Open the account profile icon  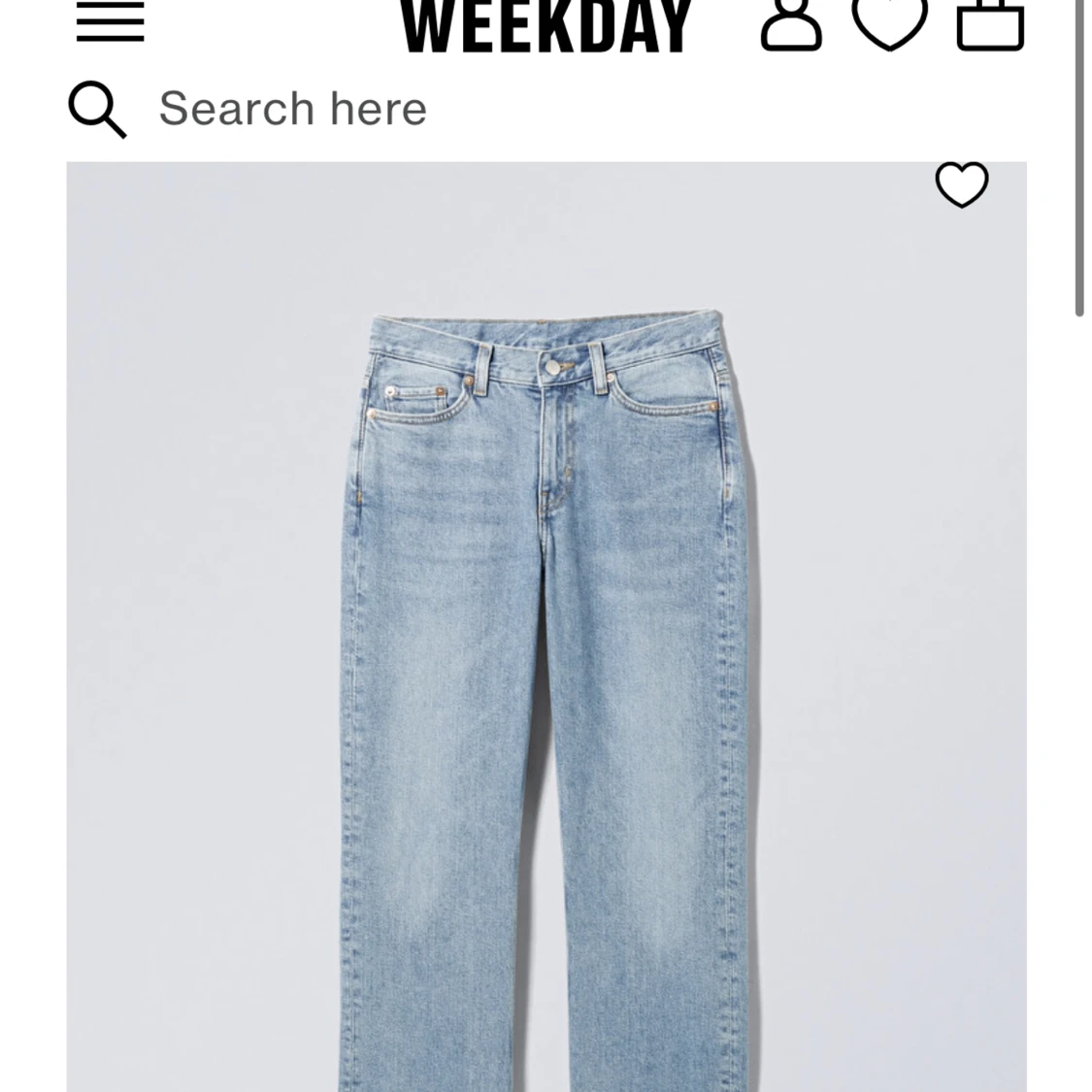790,23
